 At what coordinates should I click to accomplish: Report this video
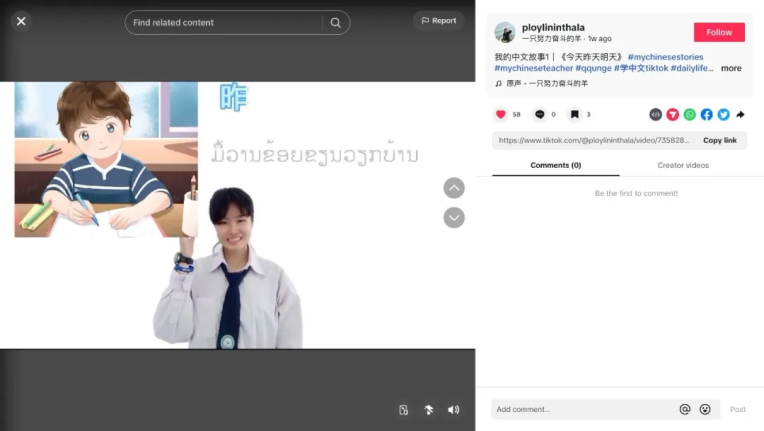(438, 20)
